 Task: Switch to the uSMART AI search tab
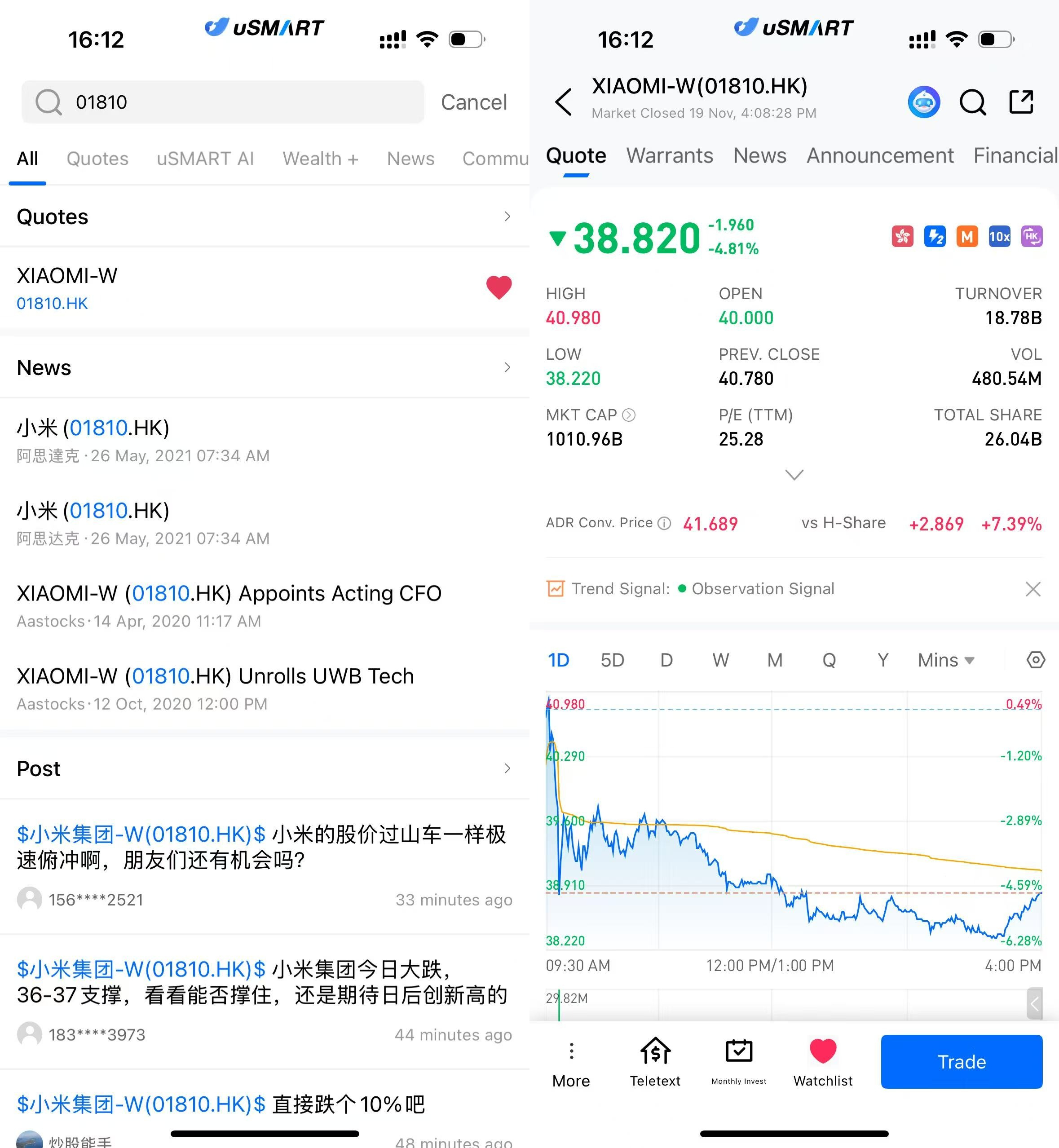(x=205, y=159)
